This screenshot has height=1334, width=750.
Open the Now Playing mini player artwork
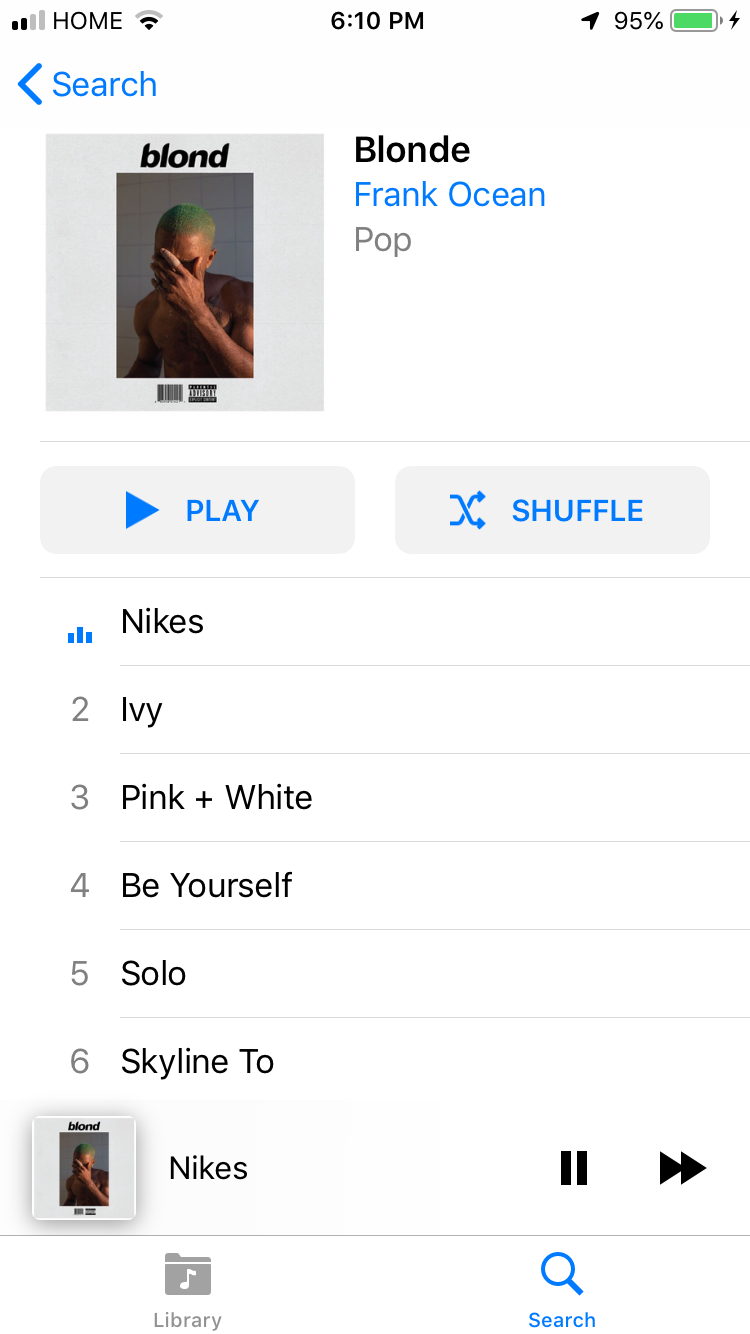click(x=84, y=1168)
